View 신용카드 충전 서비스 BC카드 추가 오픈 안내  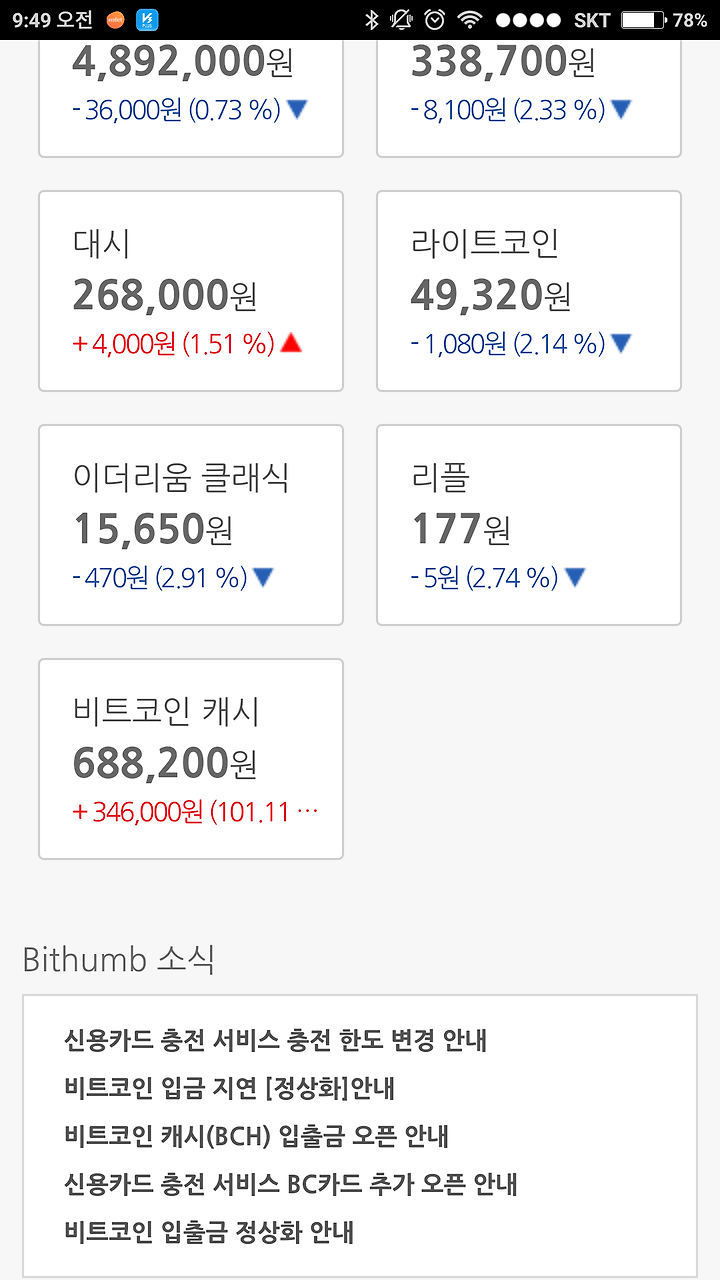(290, 1184)
